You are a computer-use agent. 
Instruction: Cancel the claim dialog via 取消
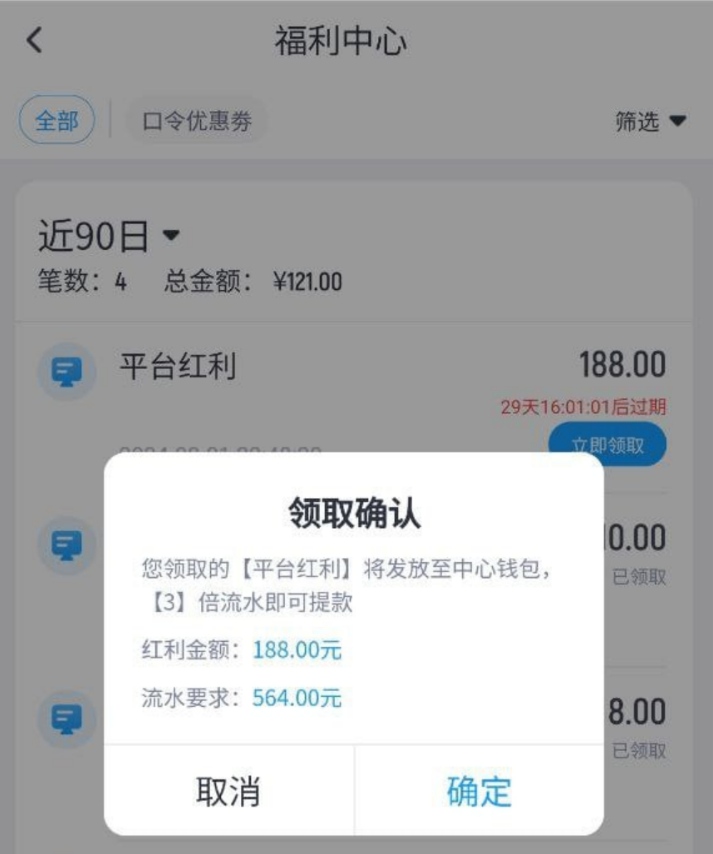pyautogui.click(x=228, y=791)
